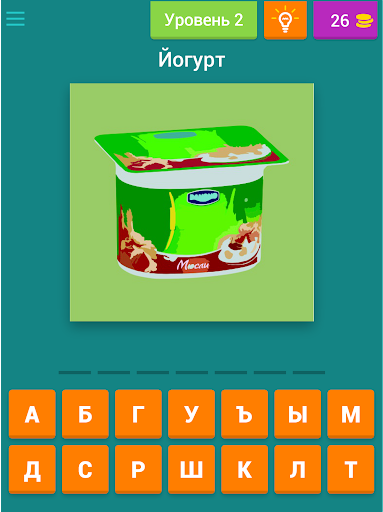The height and width of the screenshot is (512, 383).
Task: Tap the letter Т tile
Action: click(x=351, y=469)
